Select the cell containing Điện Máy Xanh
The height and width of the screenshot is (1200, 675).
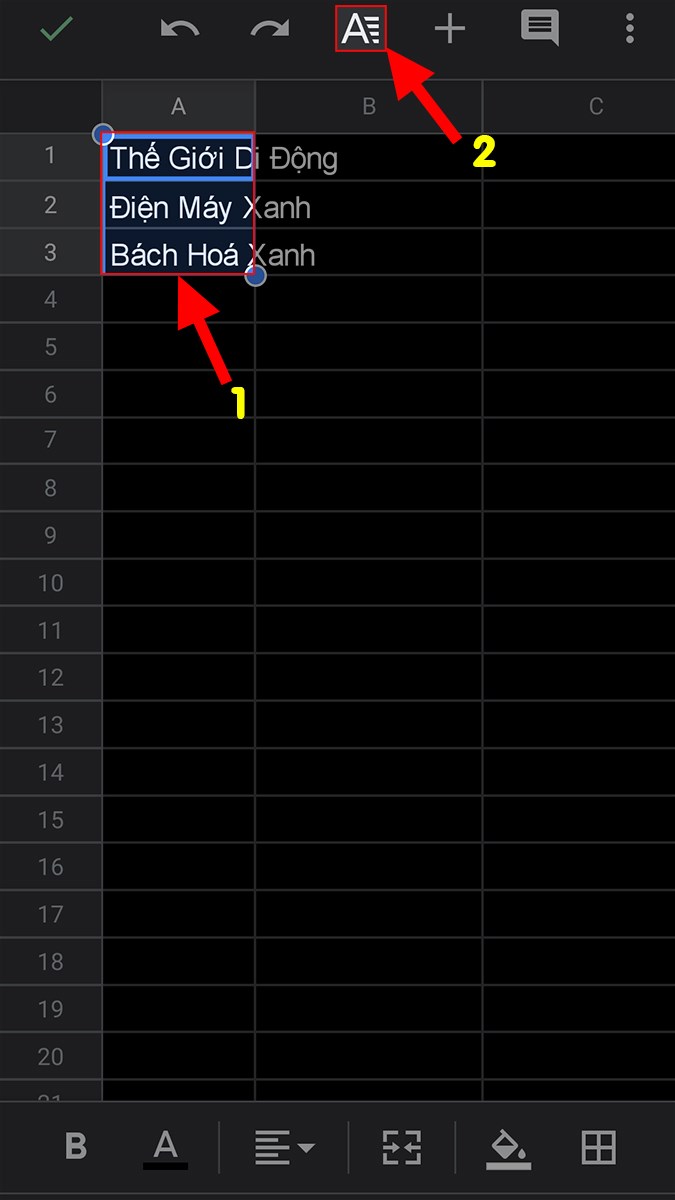[179, 207]
